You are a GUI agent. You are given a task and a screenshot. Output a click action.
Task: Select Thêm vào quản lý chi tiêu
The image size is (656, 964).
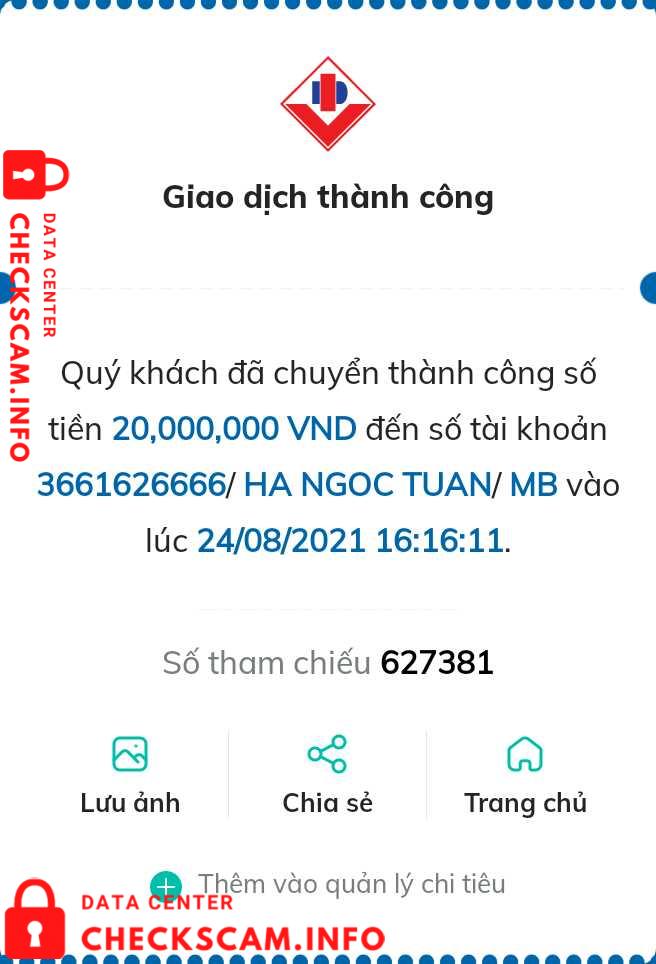pyautogui.click(x=330, y=884)
